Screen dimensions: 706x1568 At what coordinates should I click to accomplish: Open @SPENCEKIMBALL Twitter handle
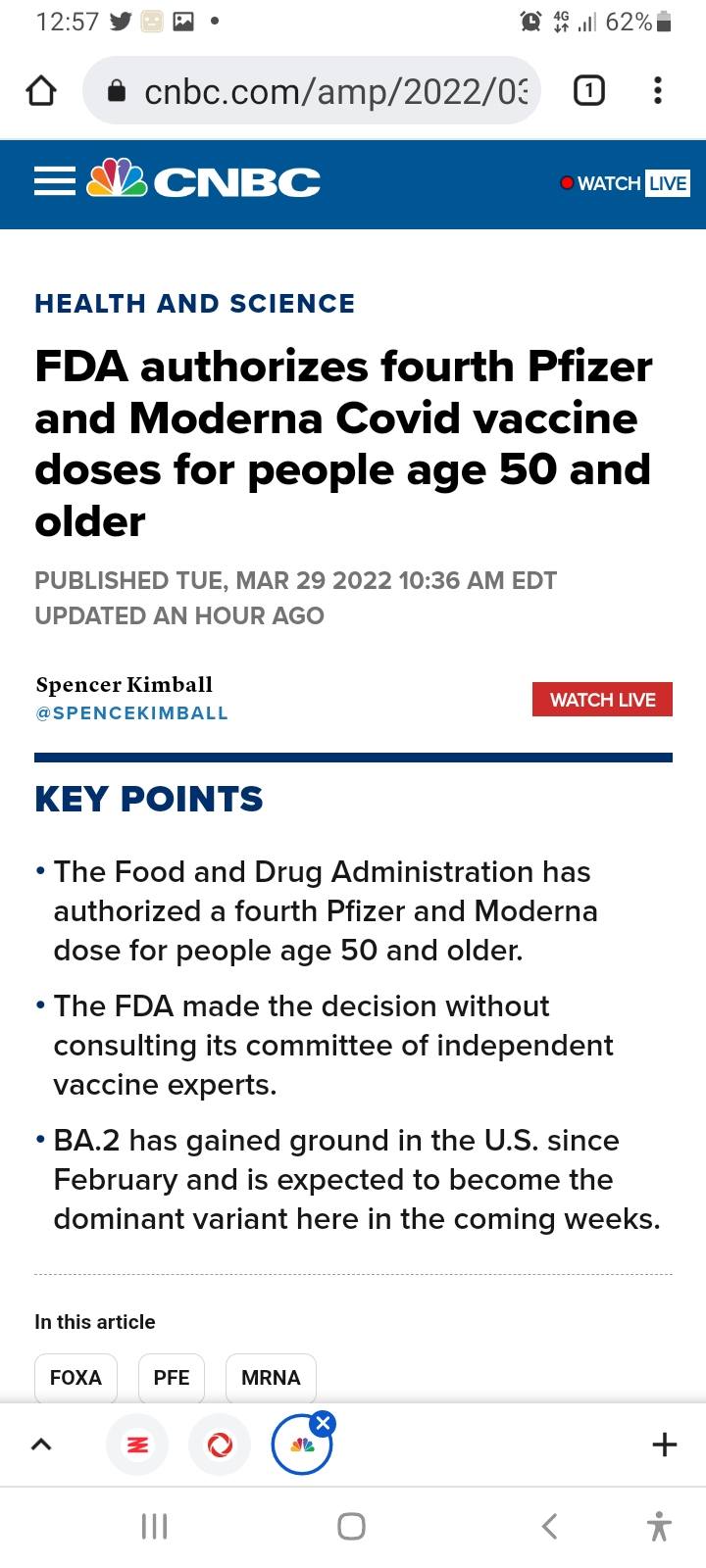click(131, 713)
